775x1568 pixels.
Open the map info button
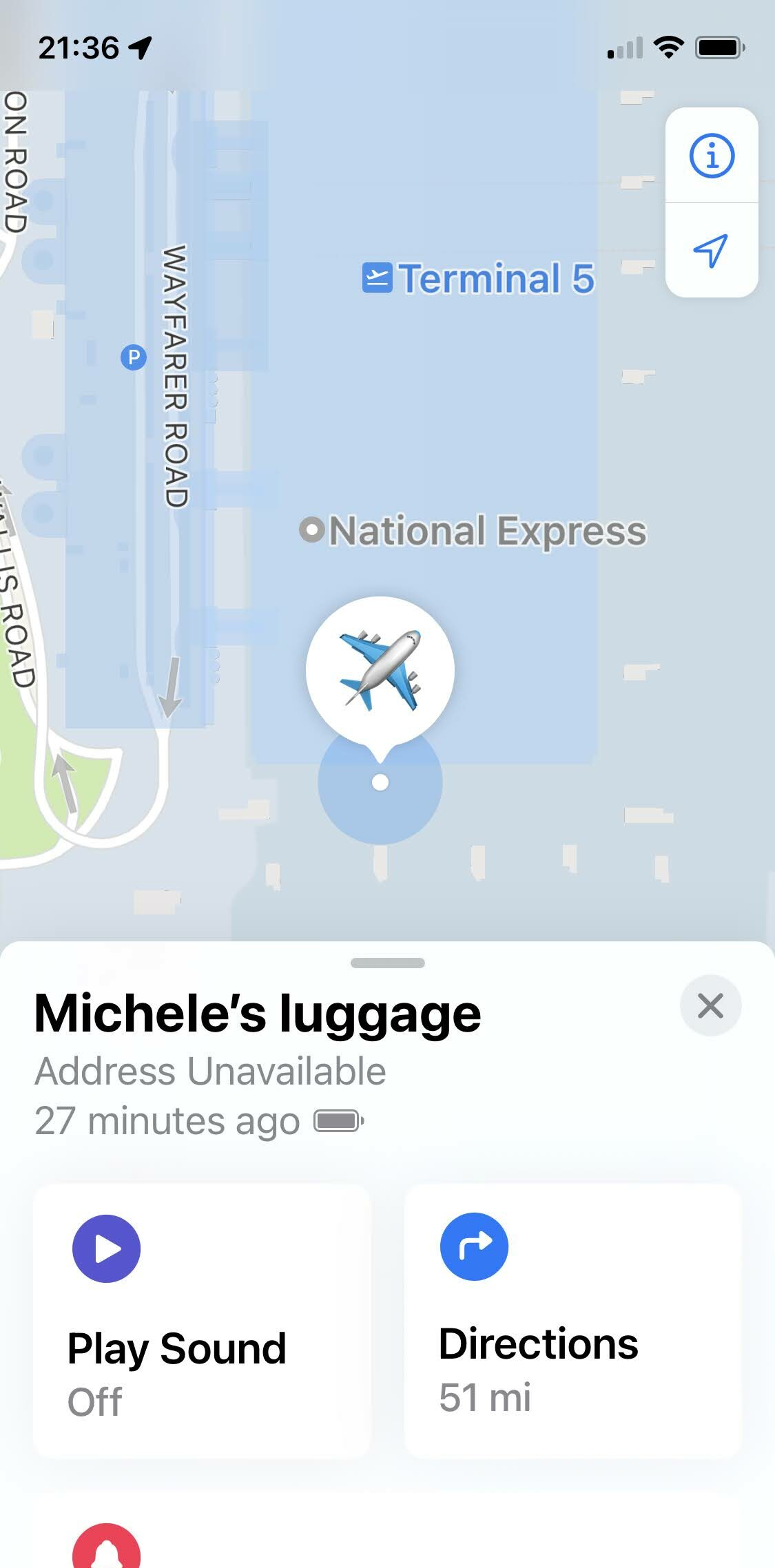[712, 156]
